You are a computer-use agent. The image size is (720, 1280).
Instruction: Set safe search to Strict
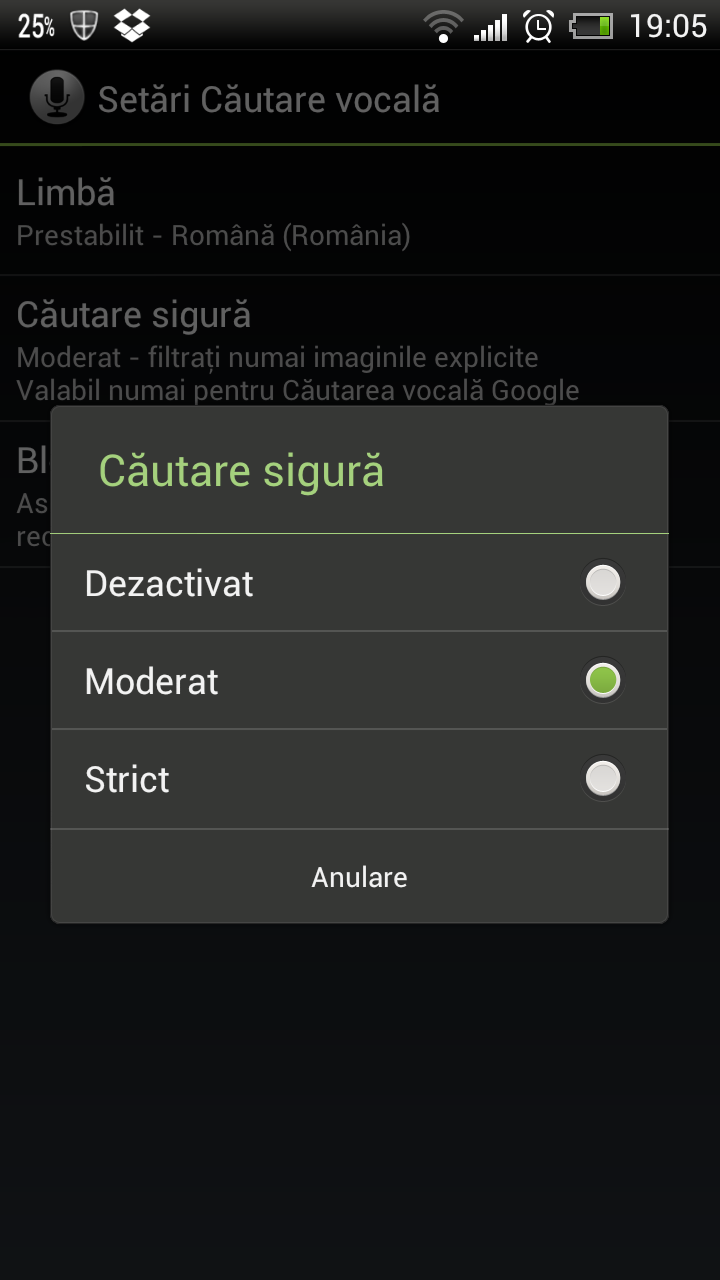[x=359, y=779]
